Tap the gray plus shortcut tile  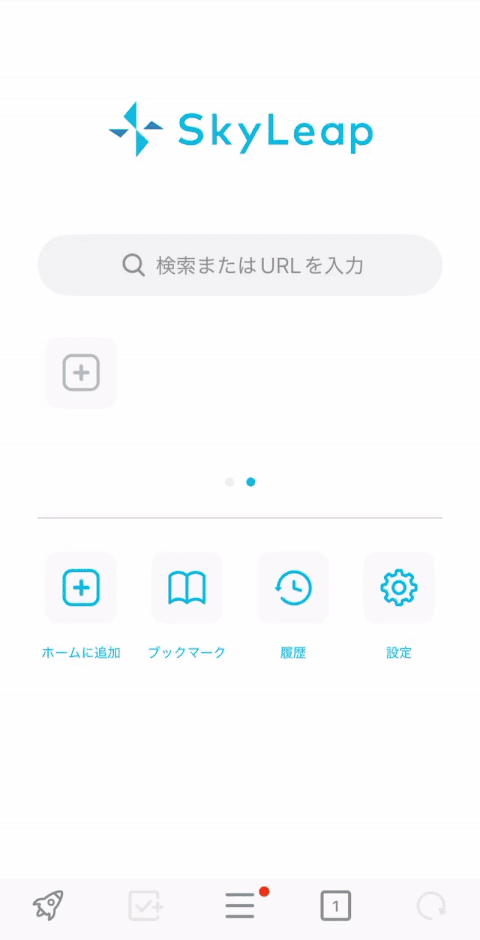81,372
